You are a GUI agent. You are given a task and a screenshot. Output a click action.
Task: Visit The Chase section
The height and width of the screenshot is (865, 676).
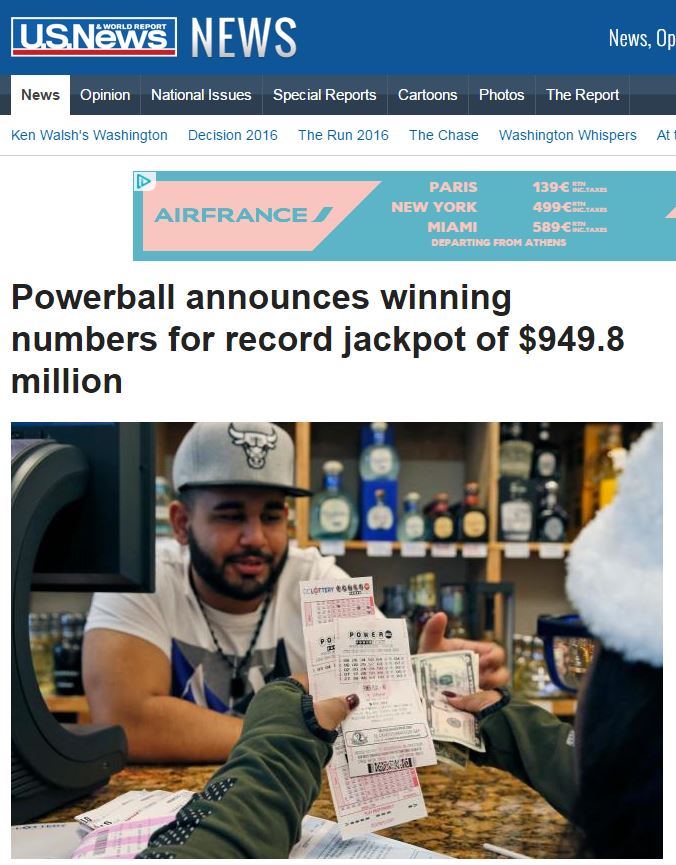point(443,135)
